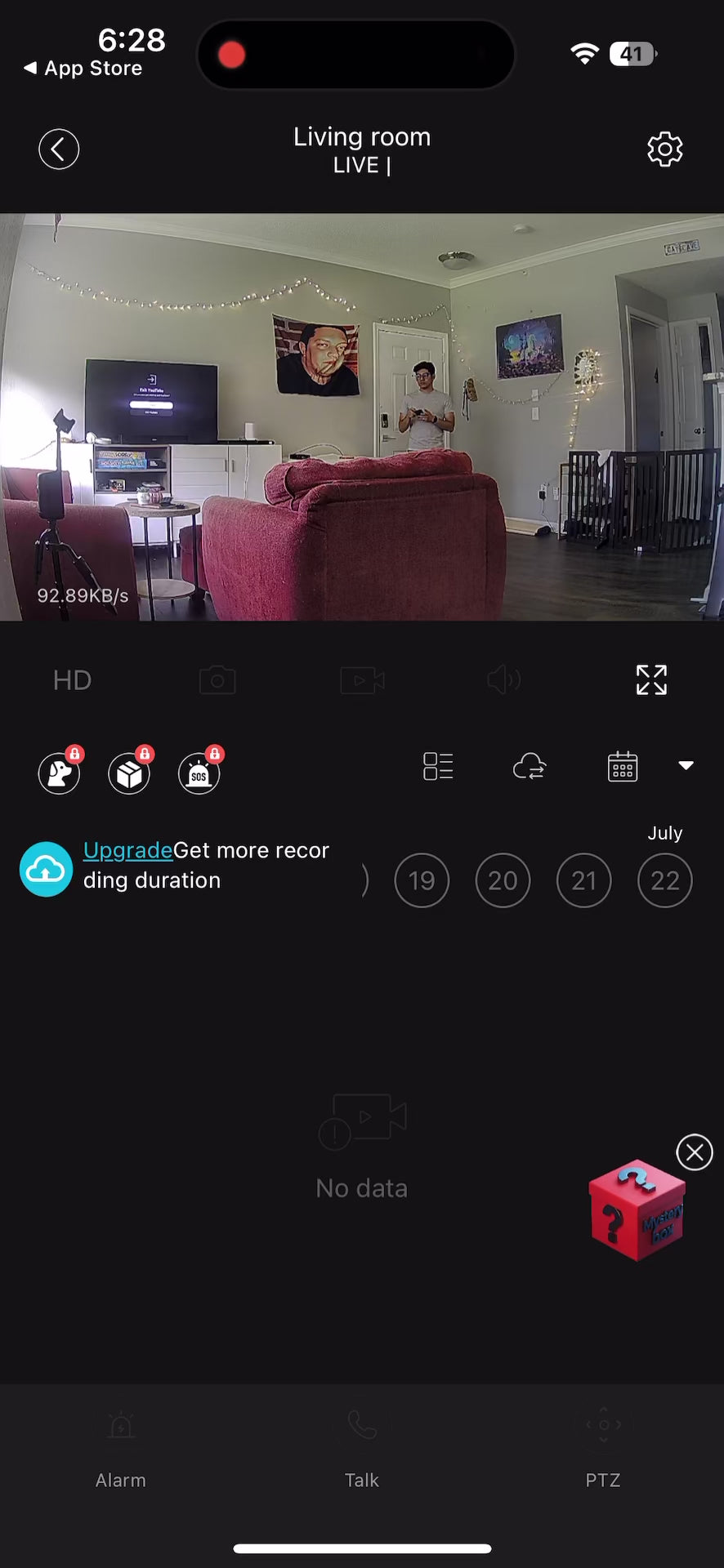724x1568 pixels.
Task: Switch the HD video quality
Action: [72, 680]
